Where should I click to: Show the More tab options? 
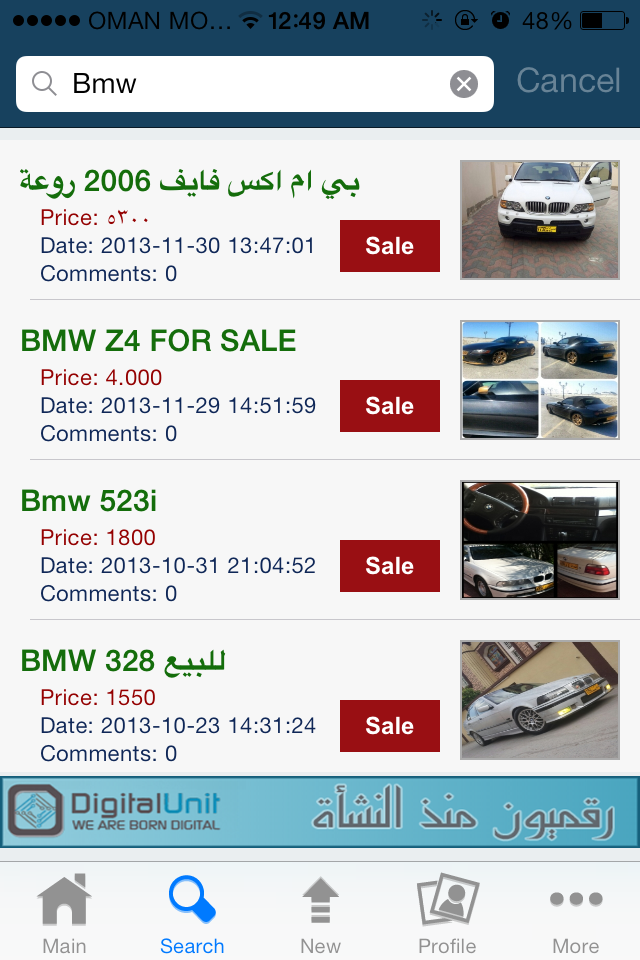pos(576,912)
